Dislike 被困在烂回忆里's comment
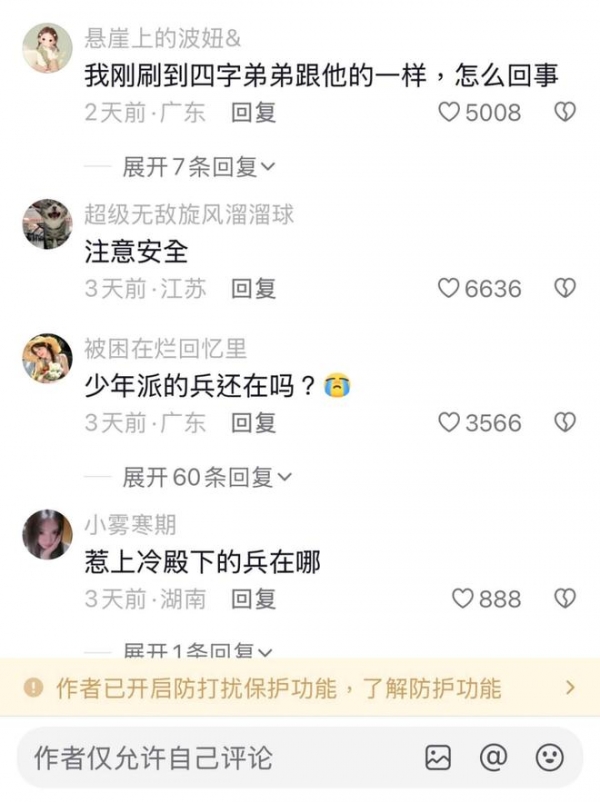 pyautogui.click(x=565, y=423)
